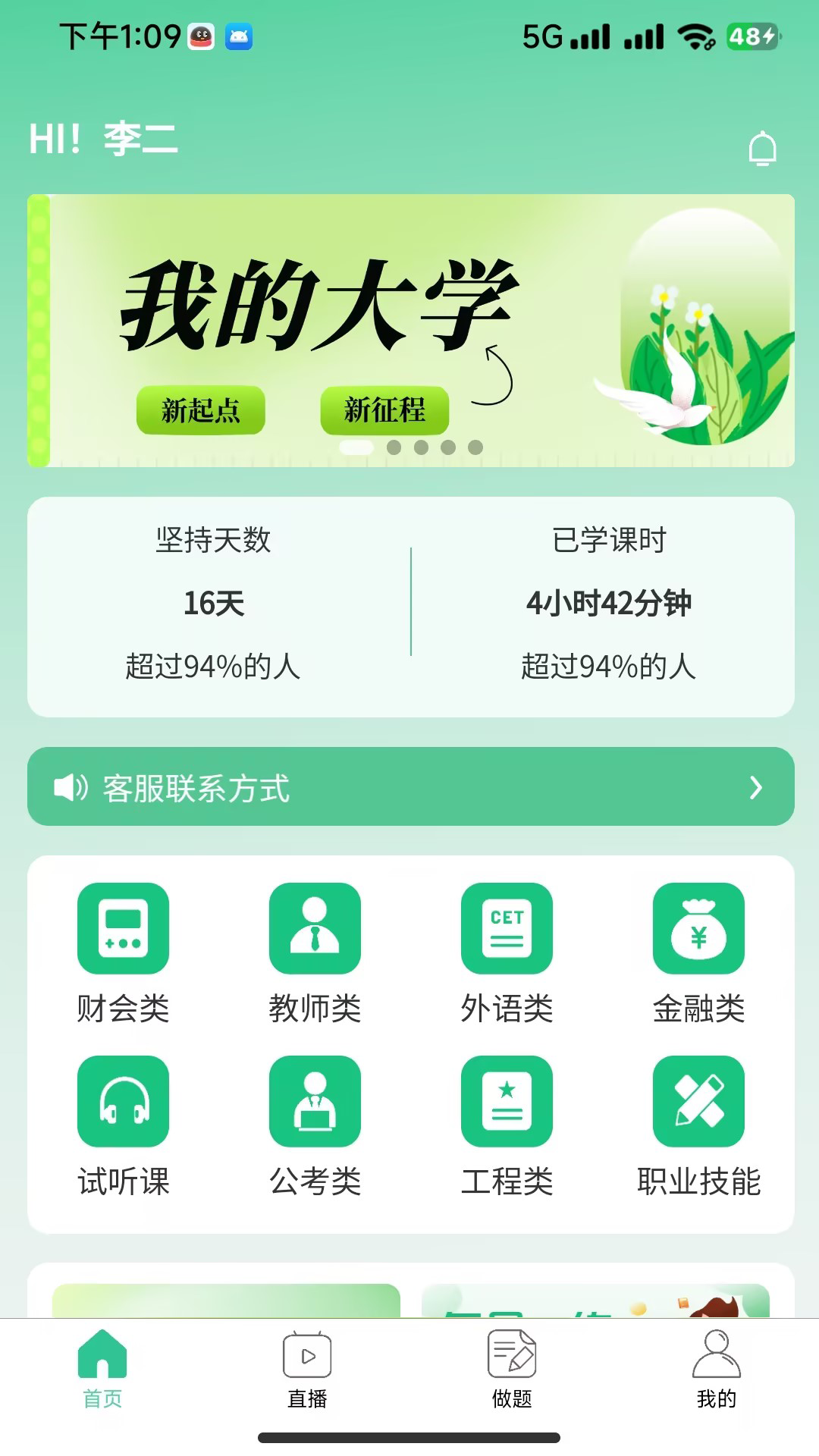Image resolution: width=819 pixels, height=1456 pixels.
Task: Select the second carousel indicator dot
Action: pyautogui.click(x=395, y=448)
